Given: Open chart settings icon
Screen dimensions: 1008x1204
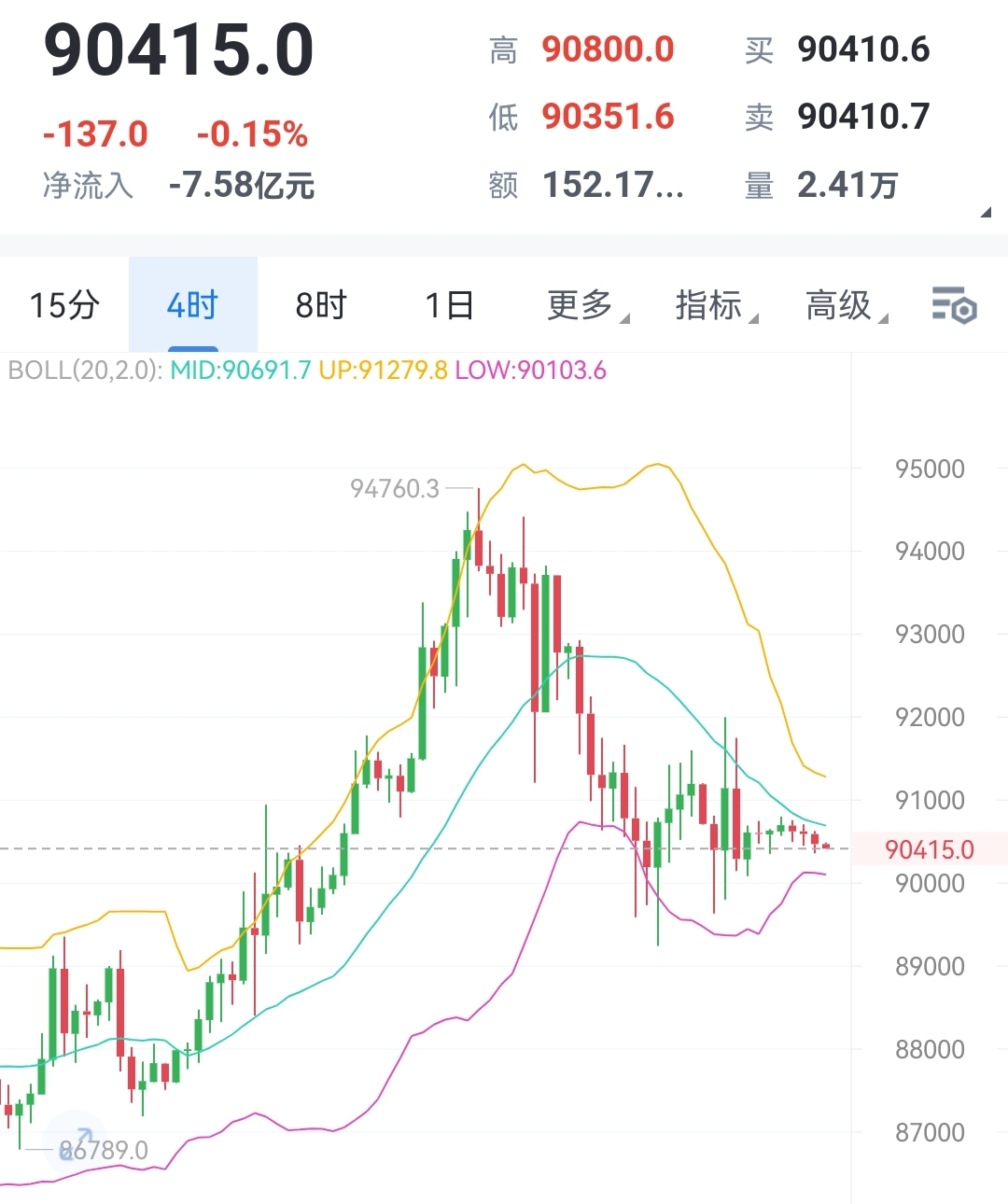Looking at the screenshot, I should pos(954,305).
